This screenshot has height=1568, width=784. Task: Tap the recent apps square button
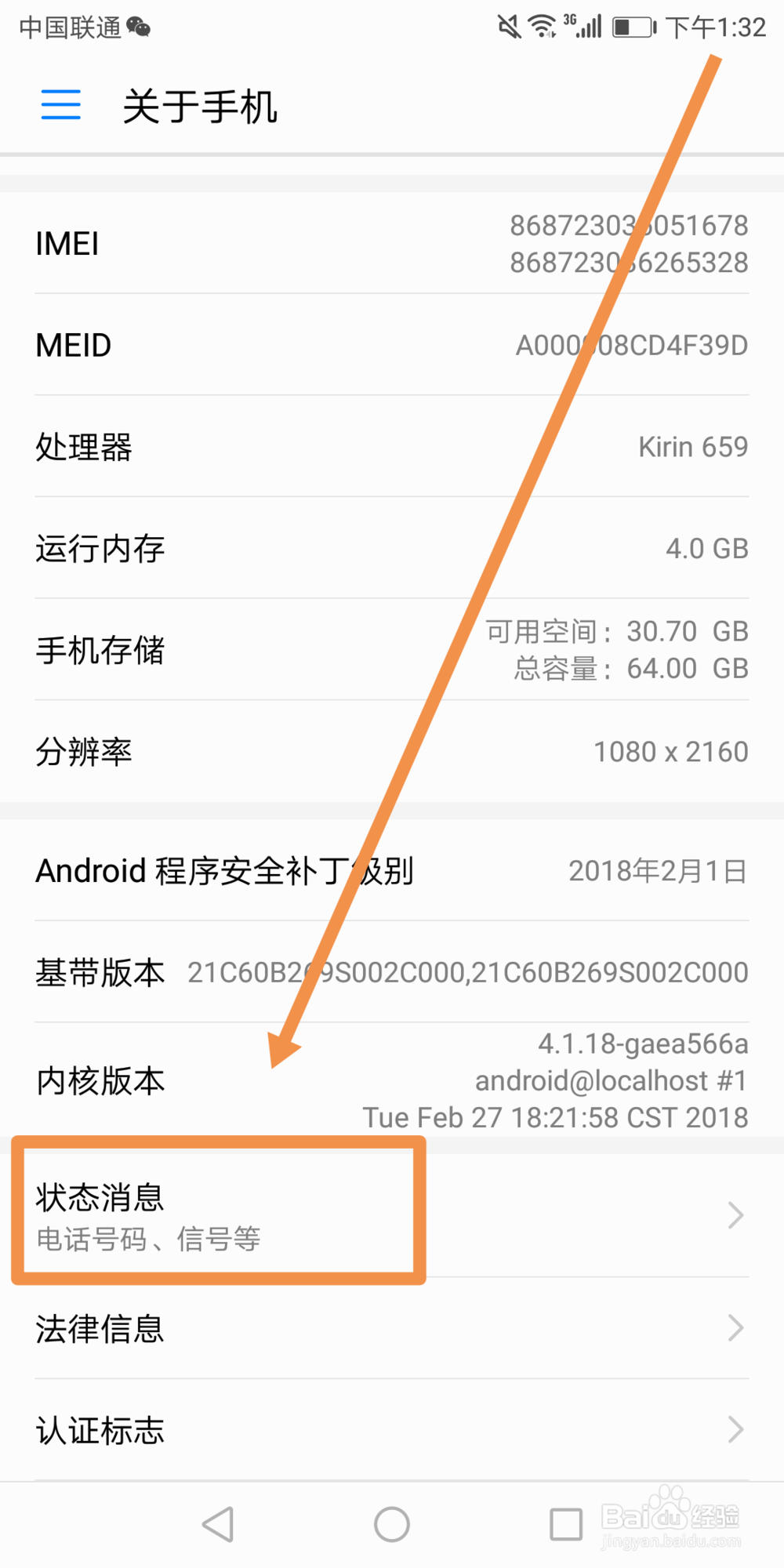click(566, 1523)
